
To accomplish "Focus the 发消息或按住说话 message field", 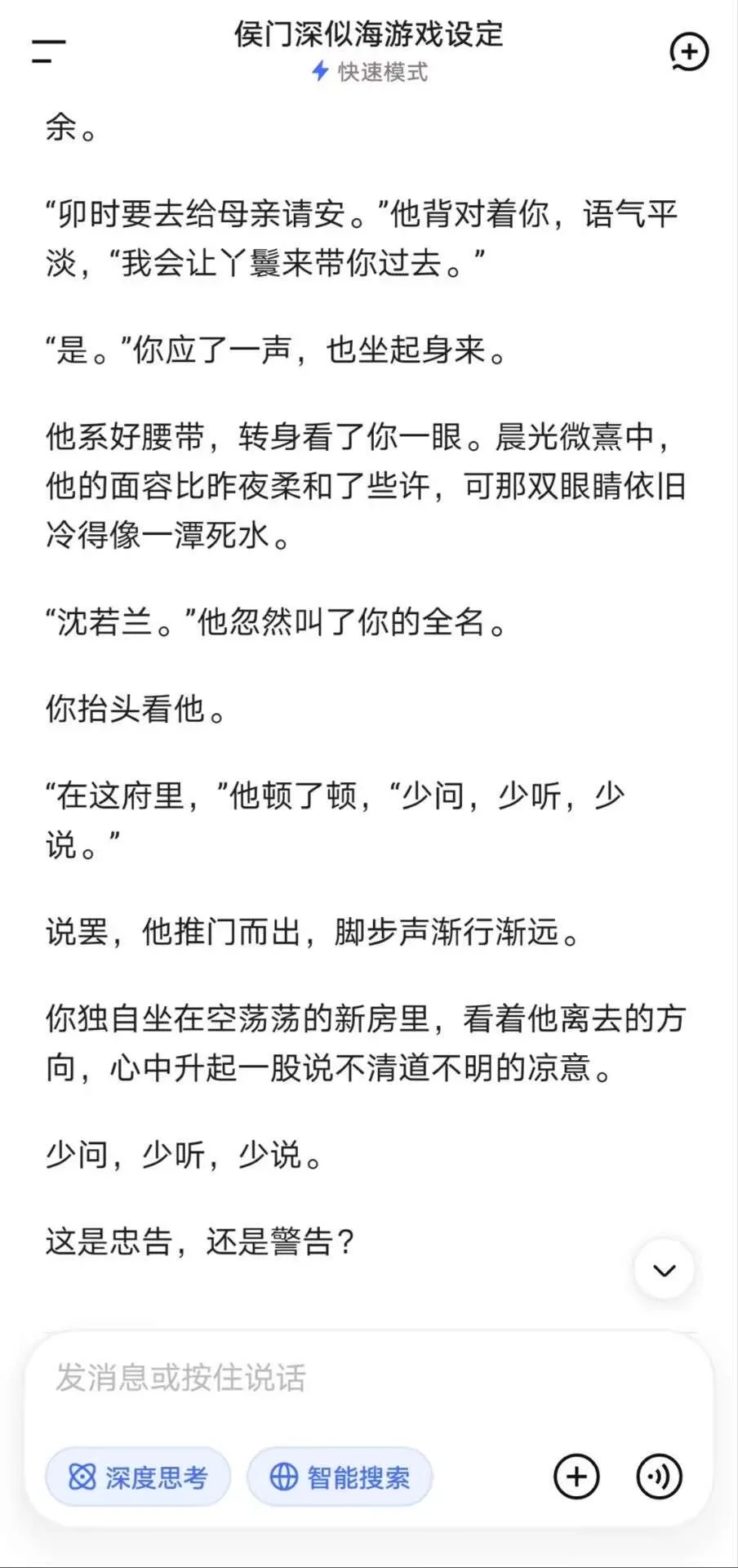I will pos(369,1379).
